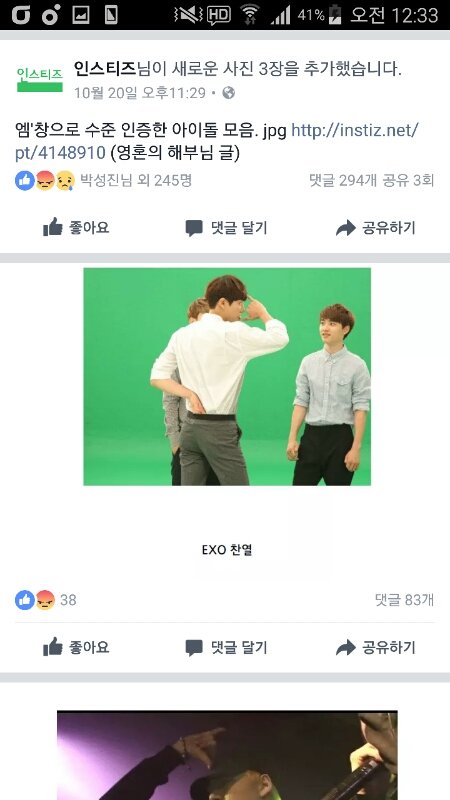The image size is (450, 800).
Task: Open the concert photo with purple lighting
Action: click(x=227, y=755)
